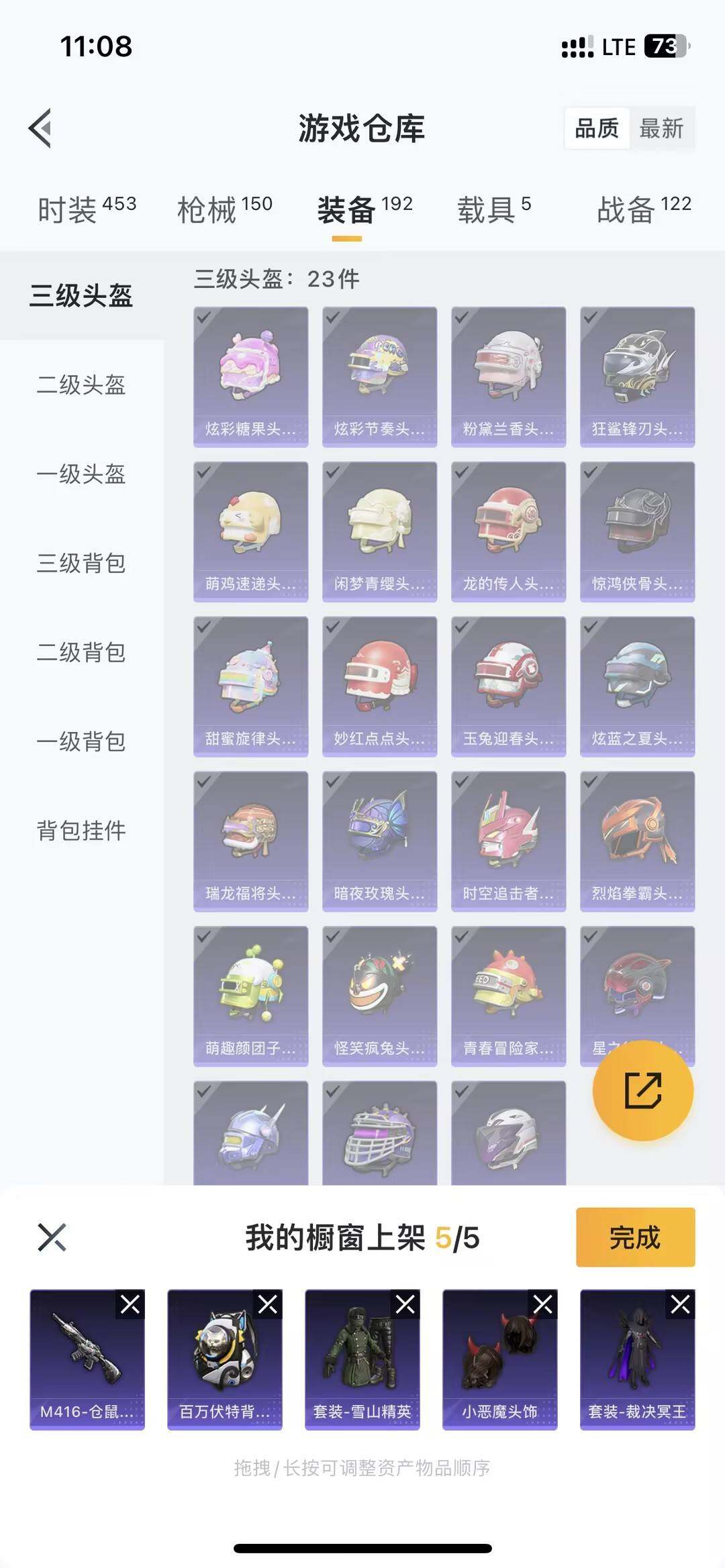Image resolution: width=725 pixels, height=1568 pixels.
Task: Switch sorting to 最新
Action: (661, 129)
